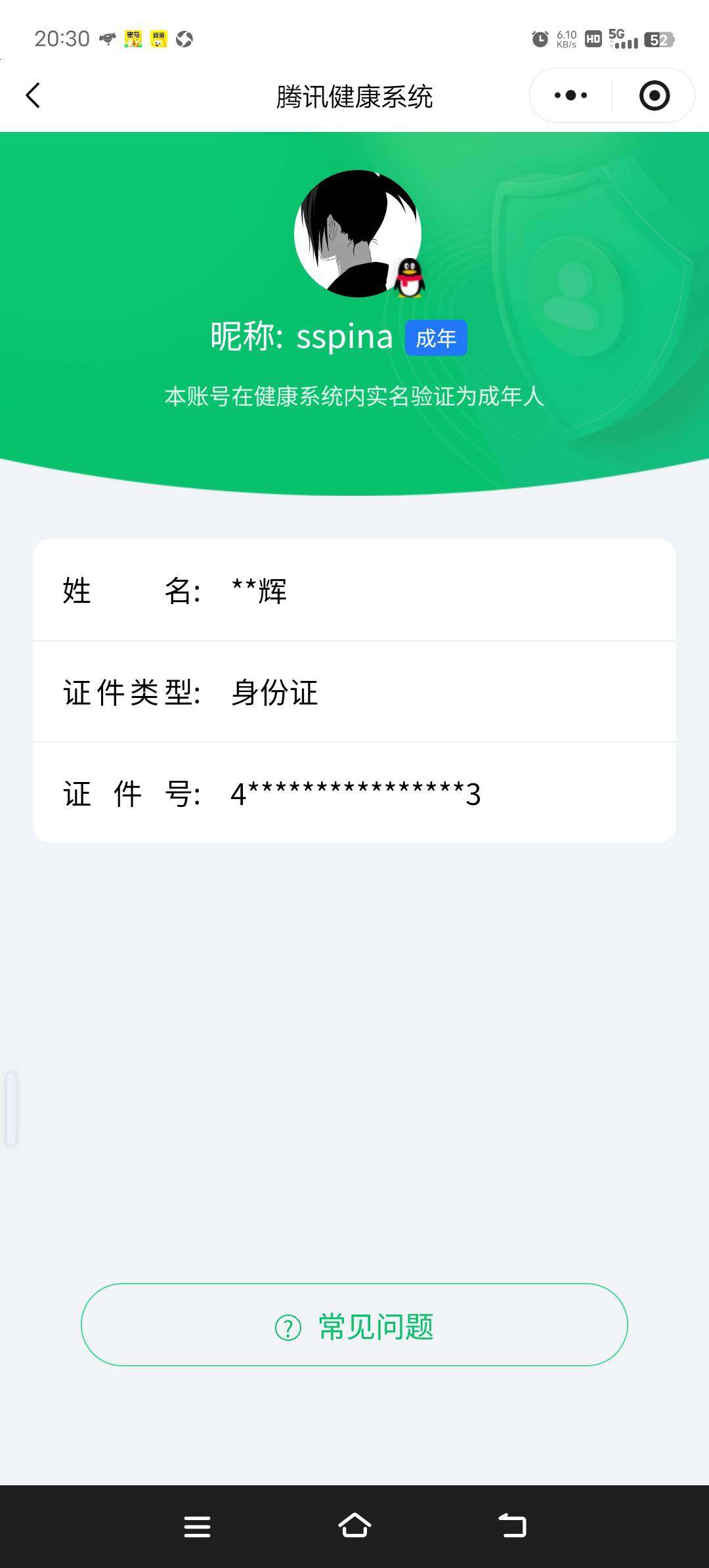Click the home key in the navigation bar
The image size is (709, 1568).
tap(354, 1525)
